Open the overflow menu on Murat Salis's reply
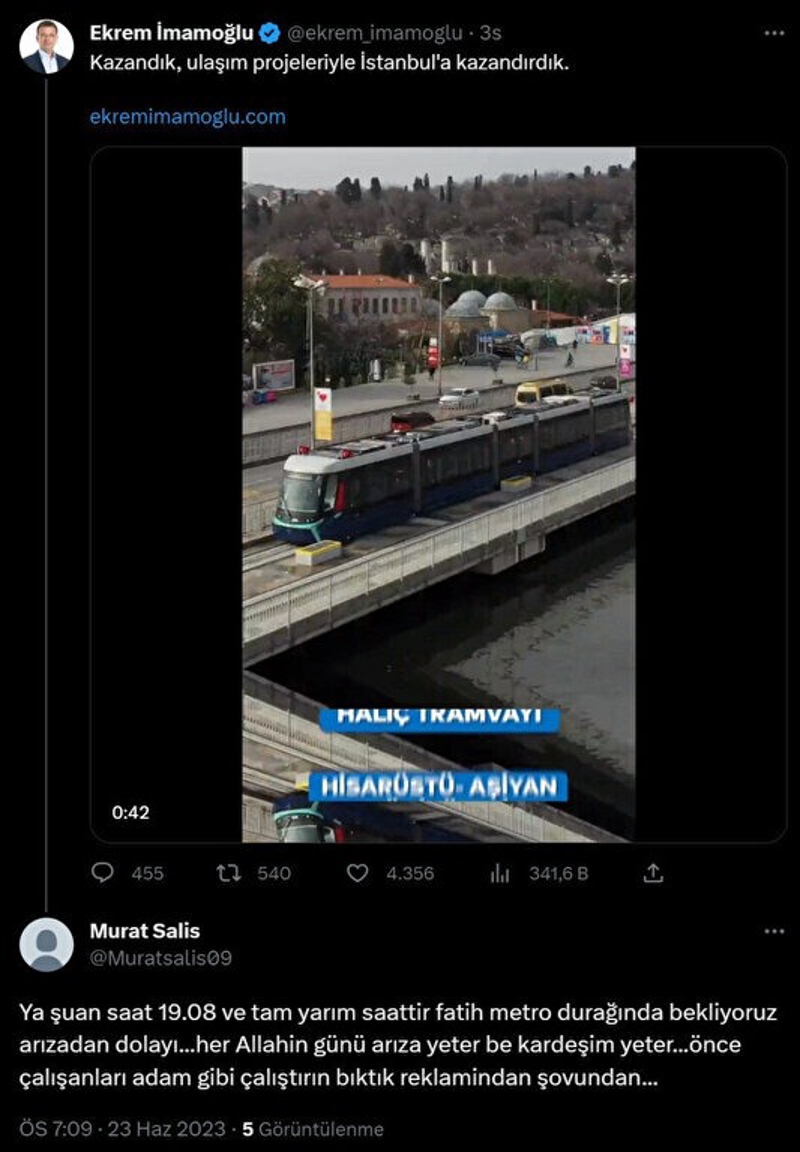Viewport: 800px width, 1152px height. coord(774,931)
